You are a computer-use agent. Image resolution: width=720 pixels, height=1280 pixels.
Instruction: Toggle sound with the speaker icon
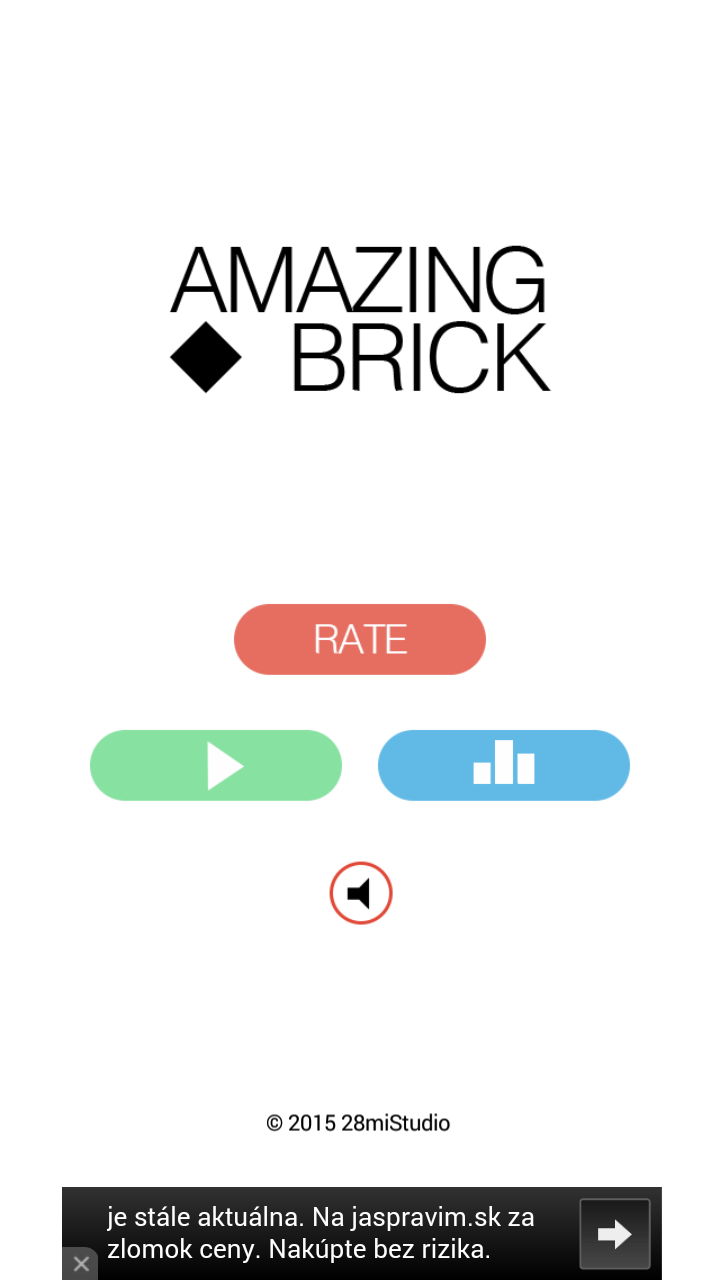[361, 893]
